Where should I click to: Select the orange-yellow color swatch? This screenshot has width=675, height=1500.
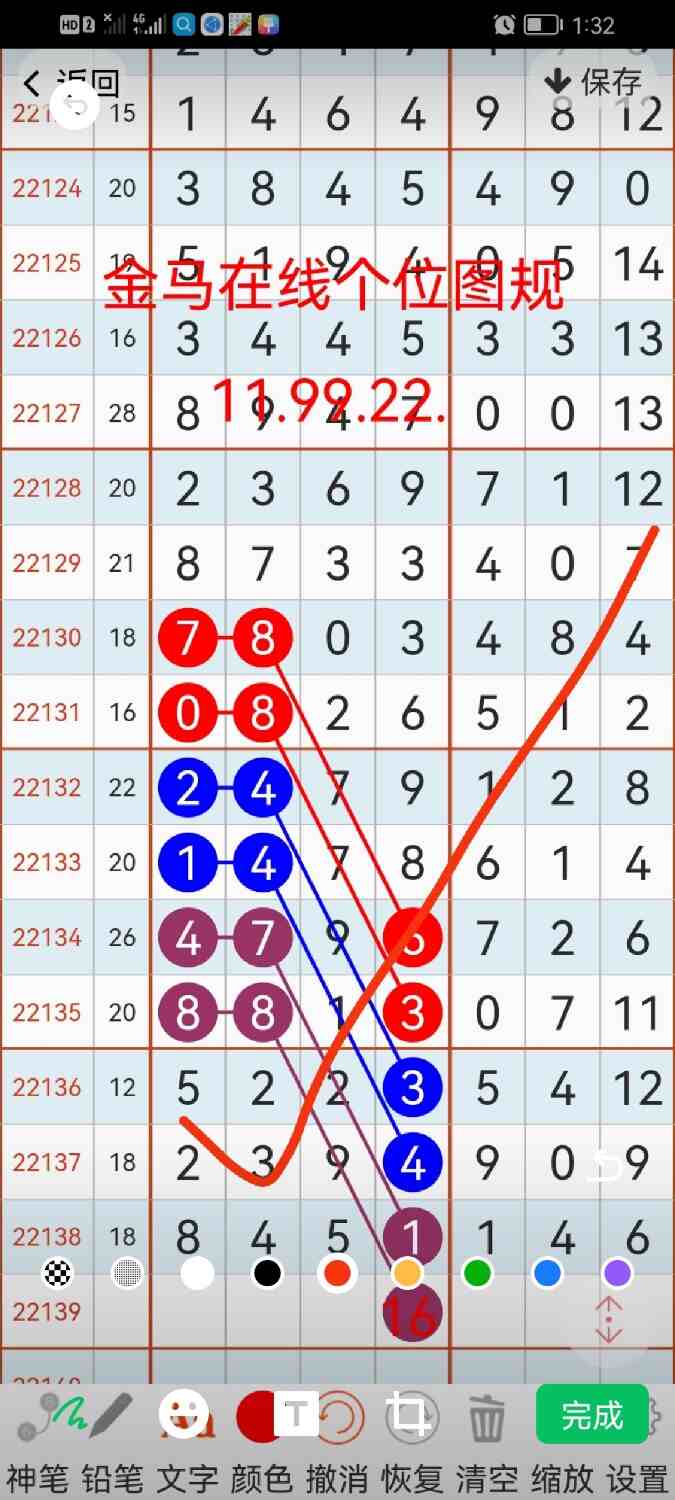coord(407,1273)
